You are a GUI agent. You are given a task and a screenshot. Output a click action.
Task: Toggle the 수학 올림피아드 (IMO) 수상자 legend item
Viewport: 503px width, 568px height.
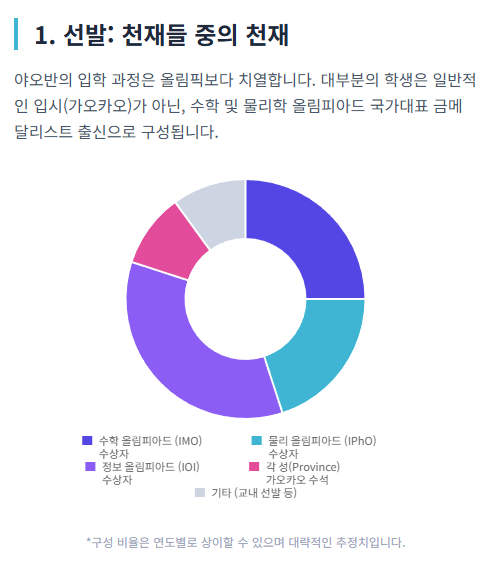[142, 447]
